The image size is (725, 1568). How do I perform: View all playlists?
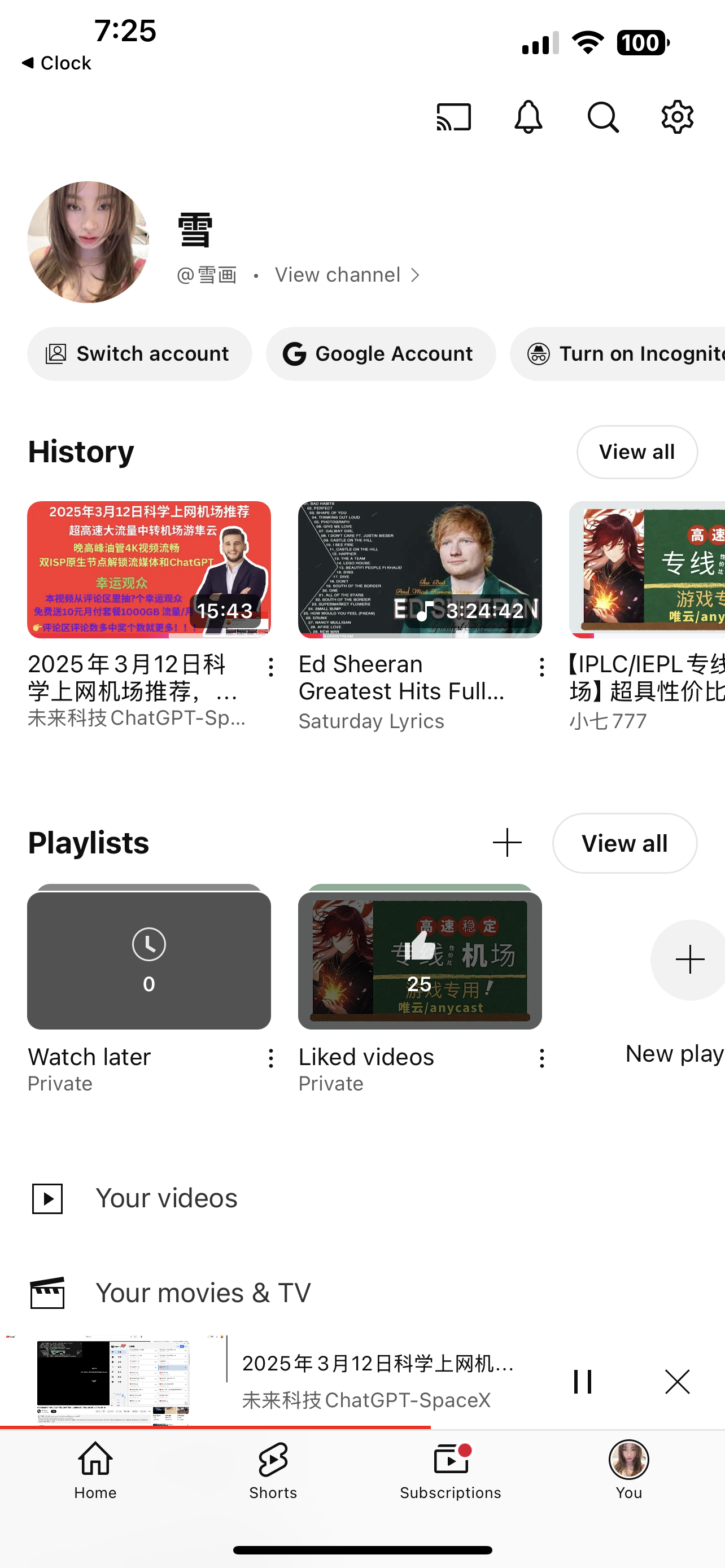pos(624,843)
